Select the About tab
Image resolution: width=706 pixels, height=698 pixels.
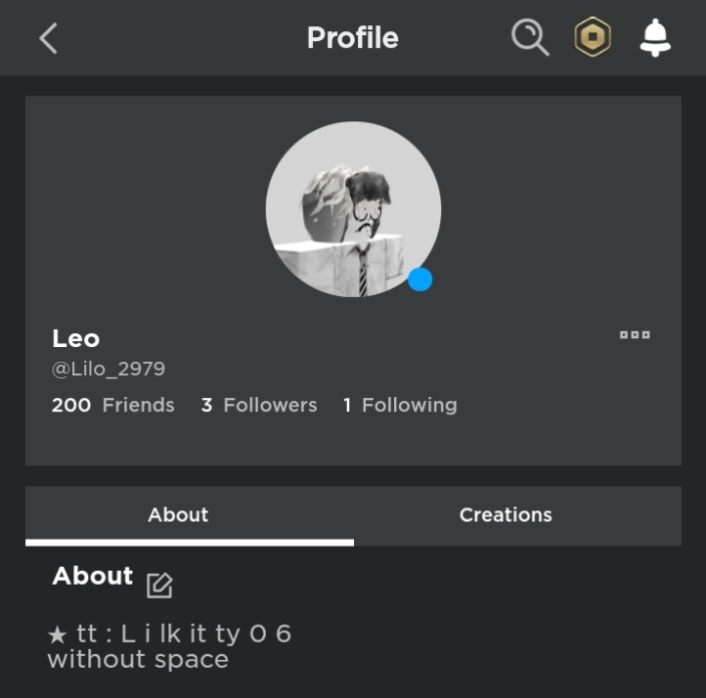click(x=178, y=515)
